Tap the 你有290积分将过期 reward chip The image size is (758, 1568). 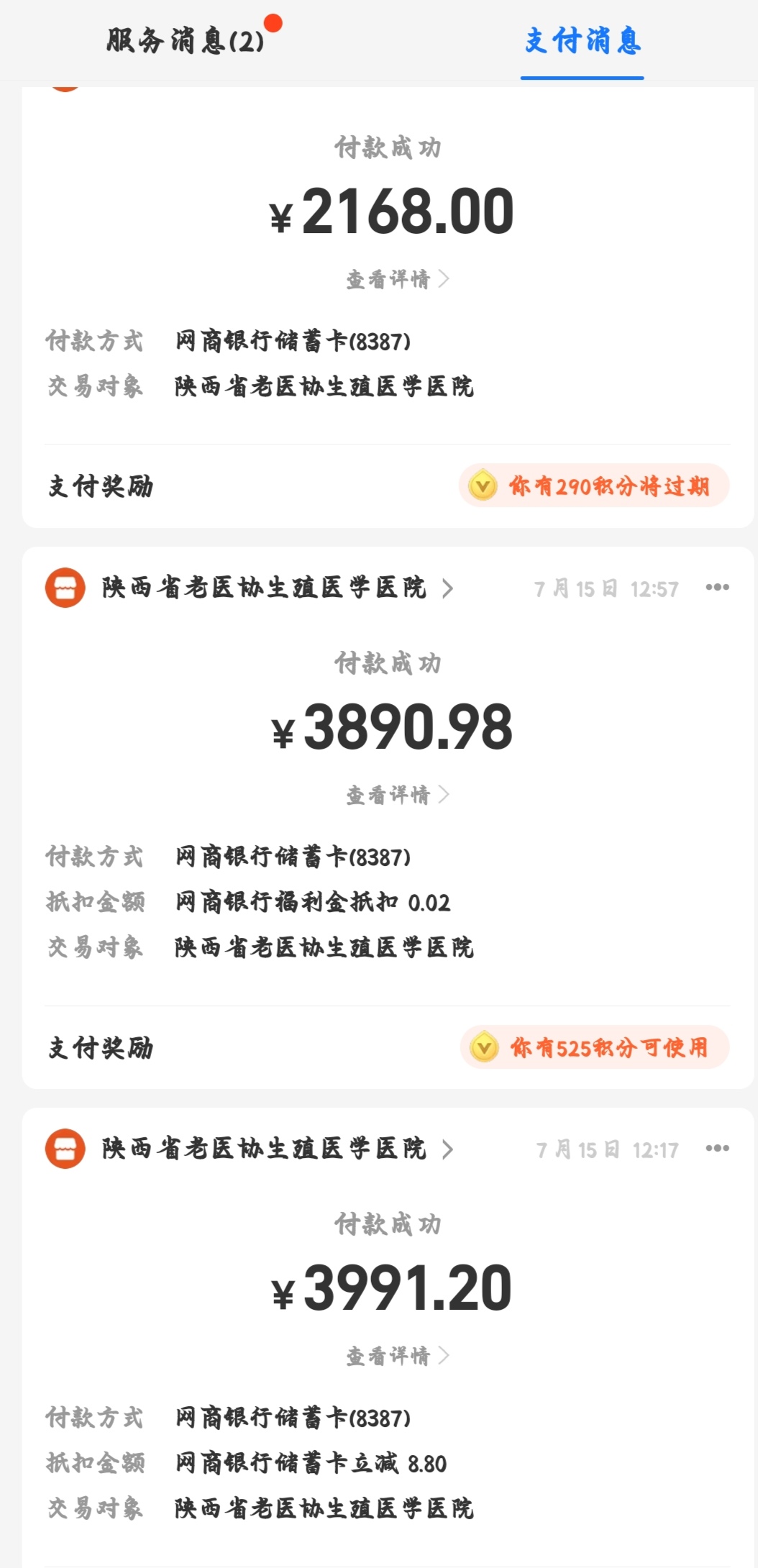(x=594, y=486)
